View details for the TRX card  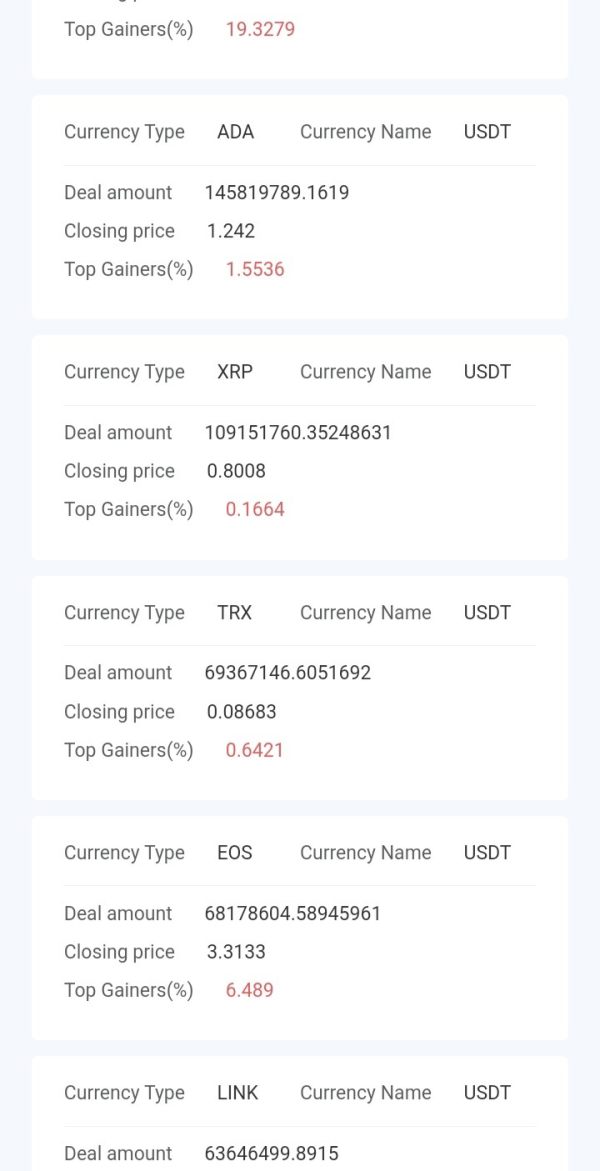300,688
